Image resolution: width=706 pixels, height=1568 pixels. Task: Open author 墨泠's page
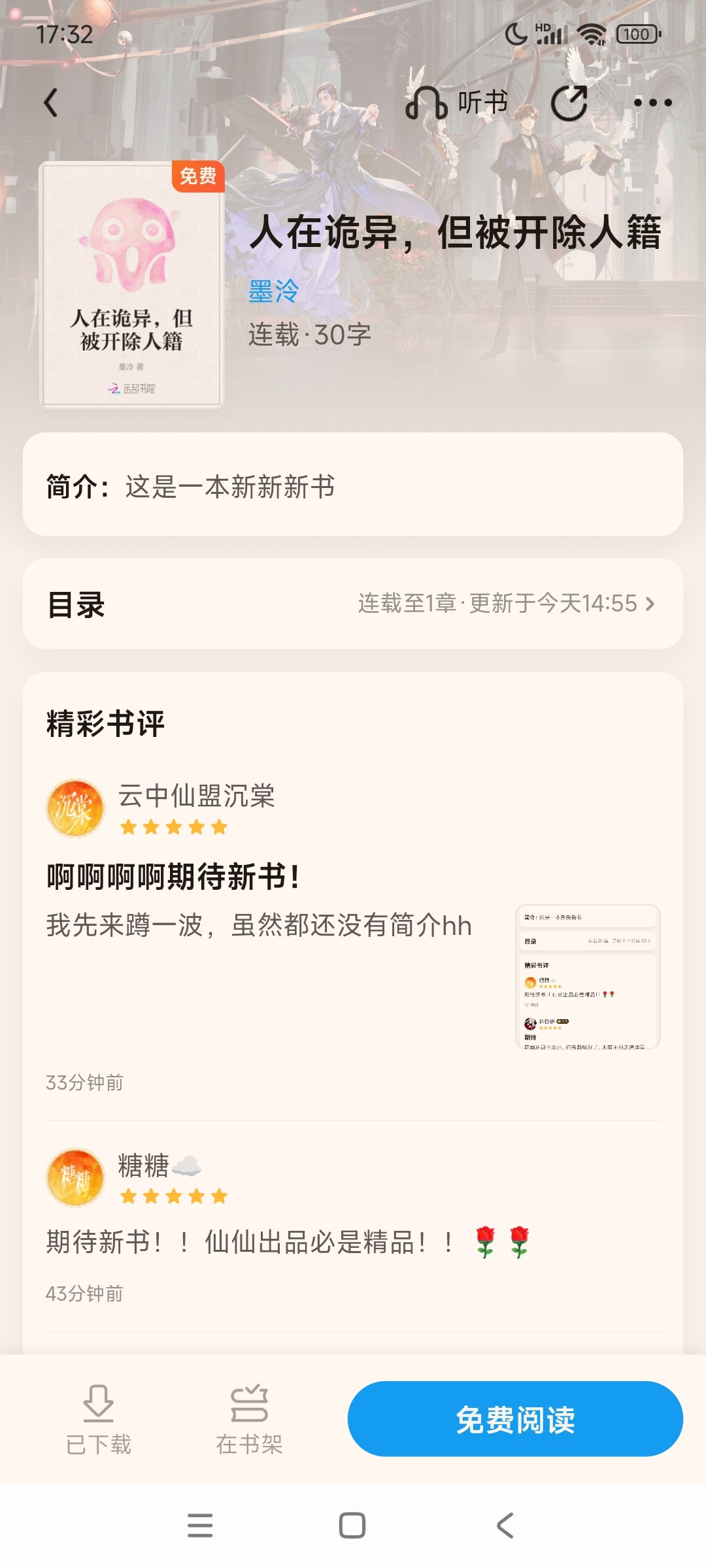[273, 291]
